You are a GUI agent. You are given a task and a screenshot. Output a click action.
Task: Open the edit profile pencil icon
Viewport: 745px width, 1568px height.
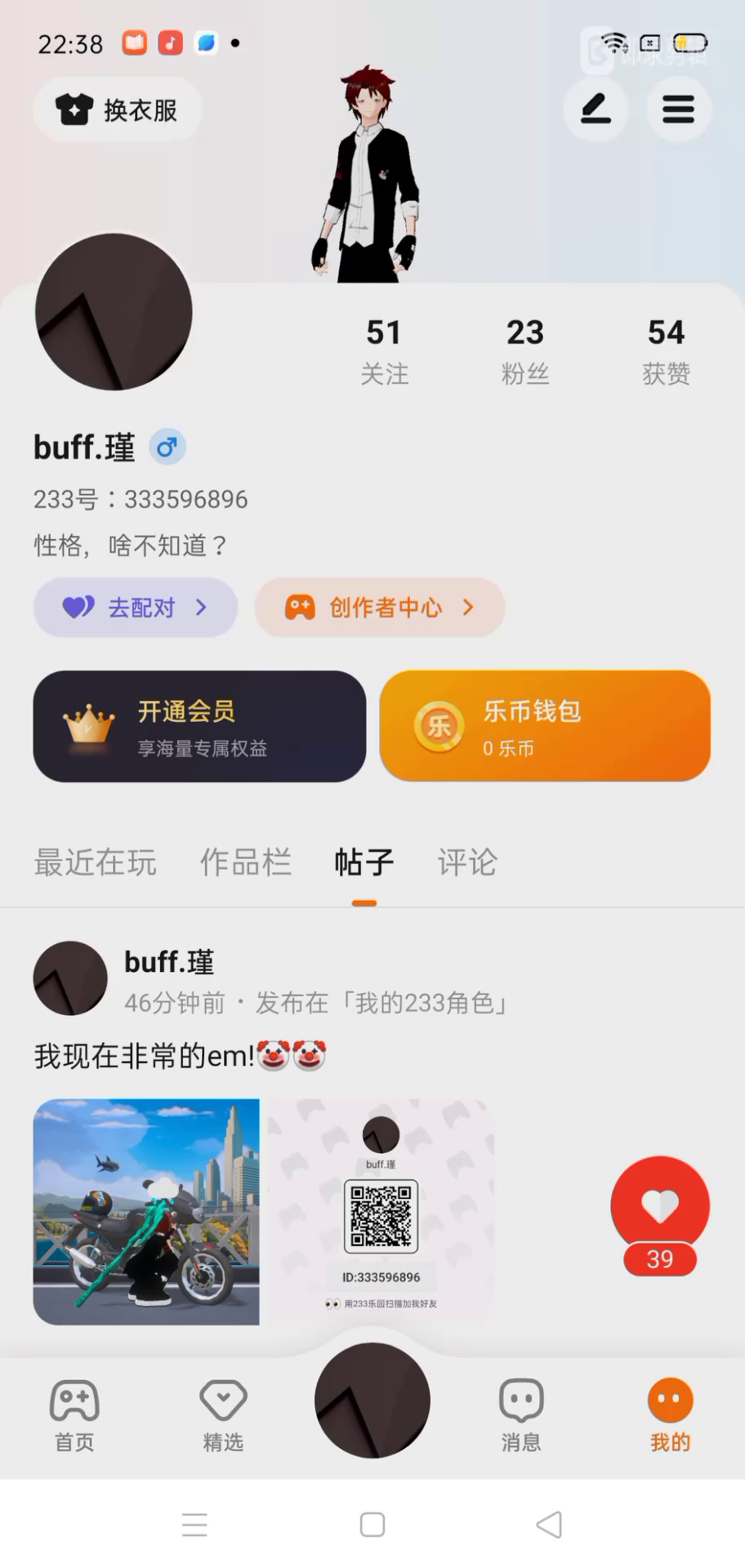pos(596,109)
